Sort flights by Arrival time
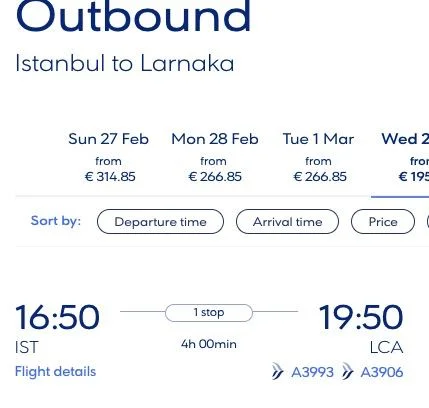 (x=287, y=222)
